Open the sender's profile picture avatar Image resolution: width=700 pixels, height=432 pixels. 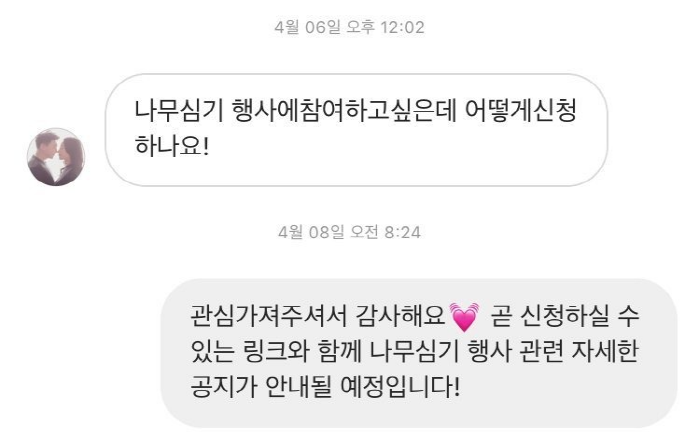(56, 157)
